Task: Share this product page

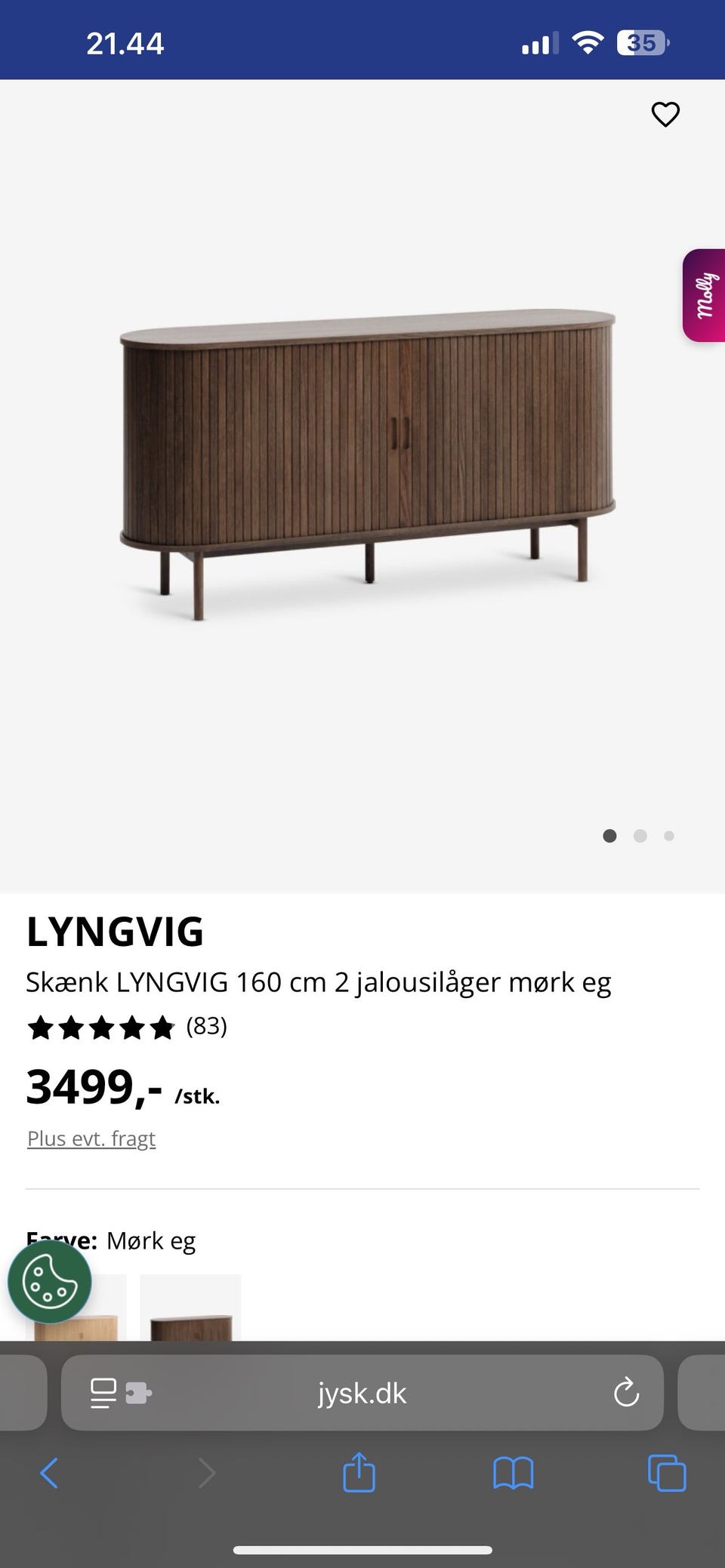Action: [x=359, y=1471]
